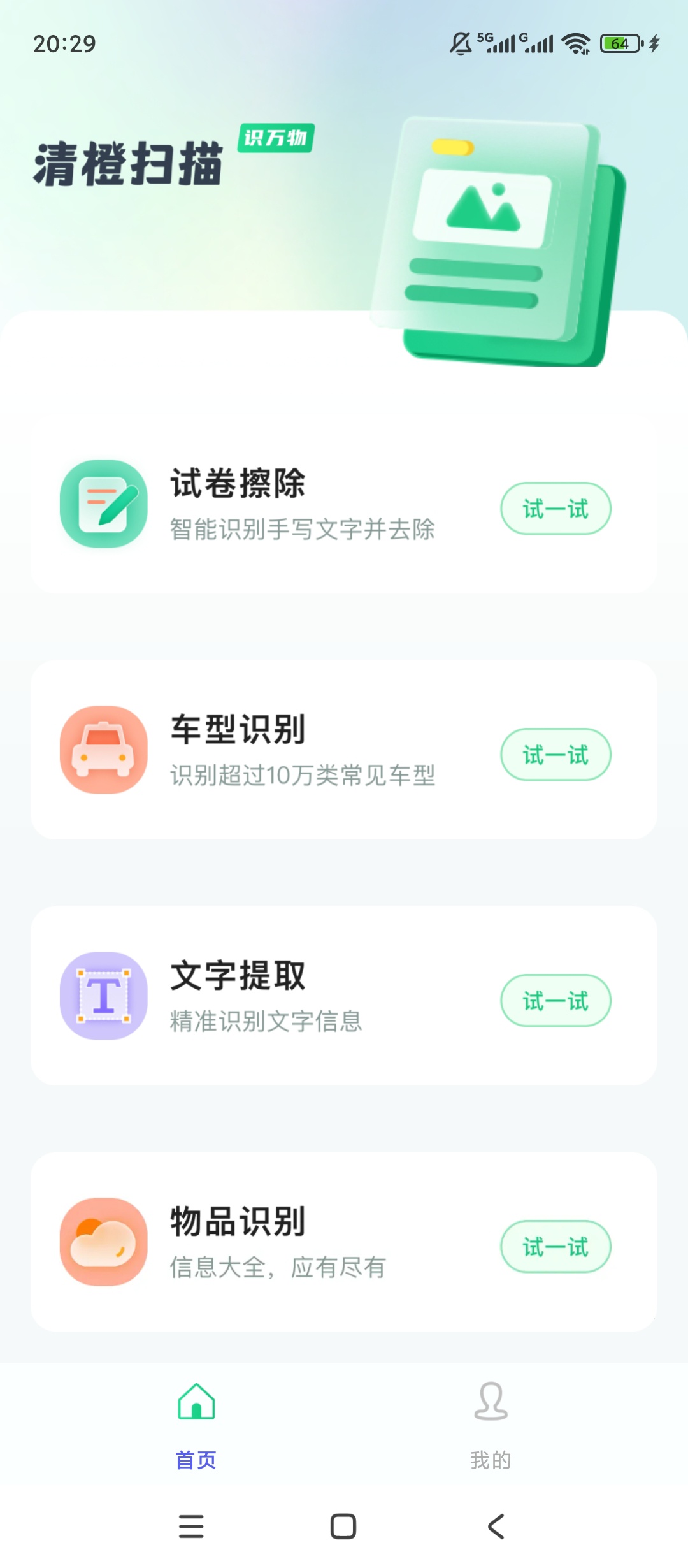688x1568 pixels.
Task: Tap the orange car icon for 车型识别
Action: [x=104, y=751]
